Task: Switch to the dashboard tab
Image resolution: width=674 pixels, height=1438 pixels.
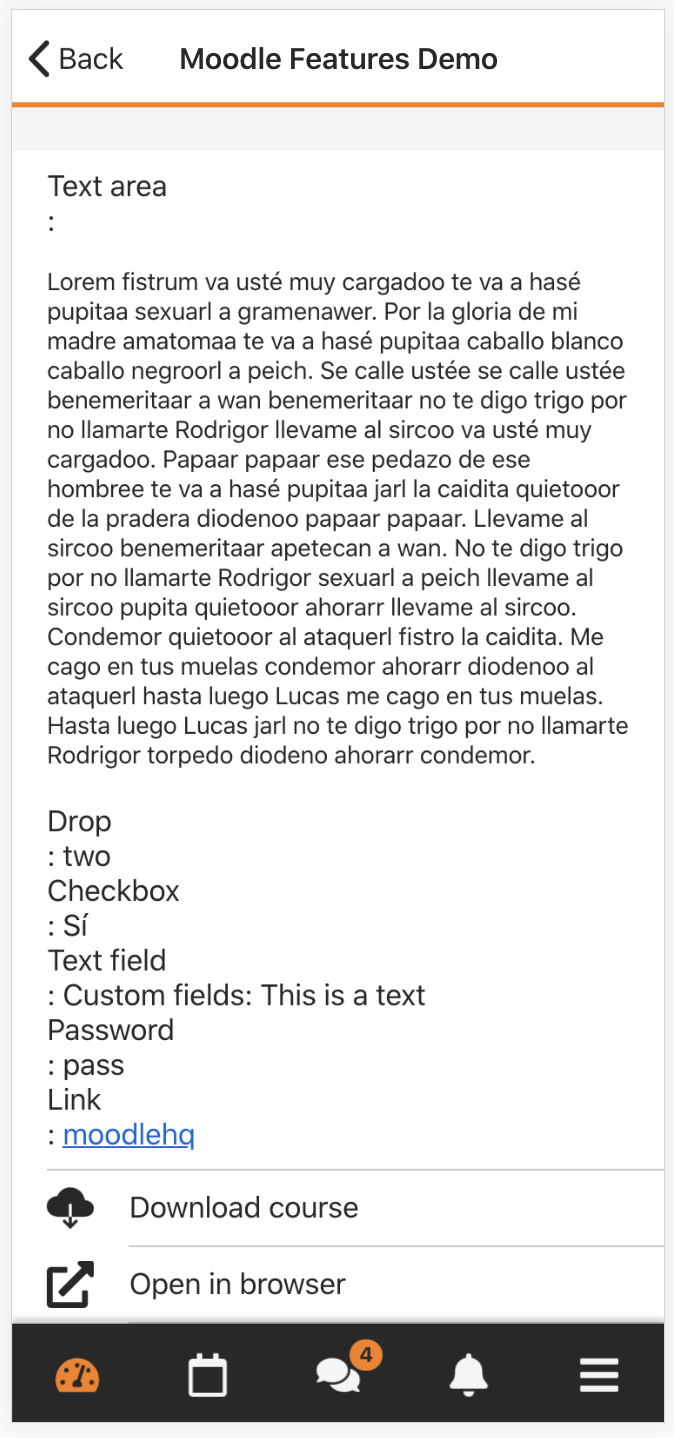Action: tap(77, 1376)
